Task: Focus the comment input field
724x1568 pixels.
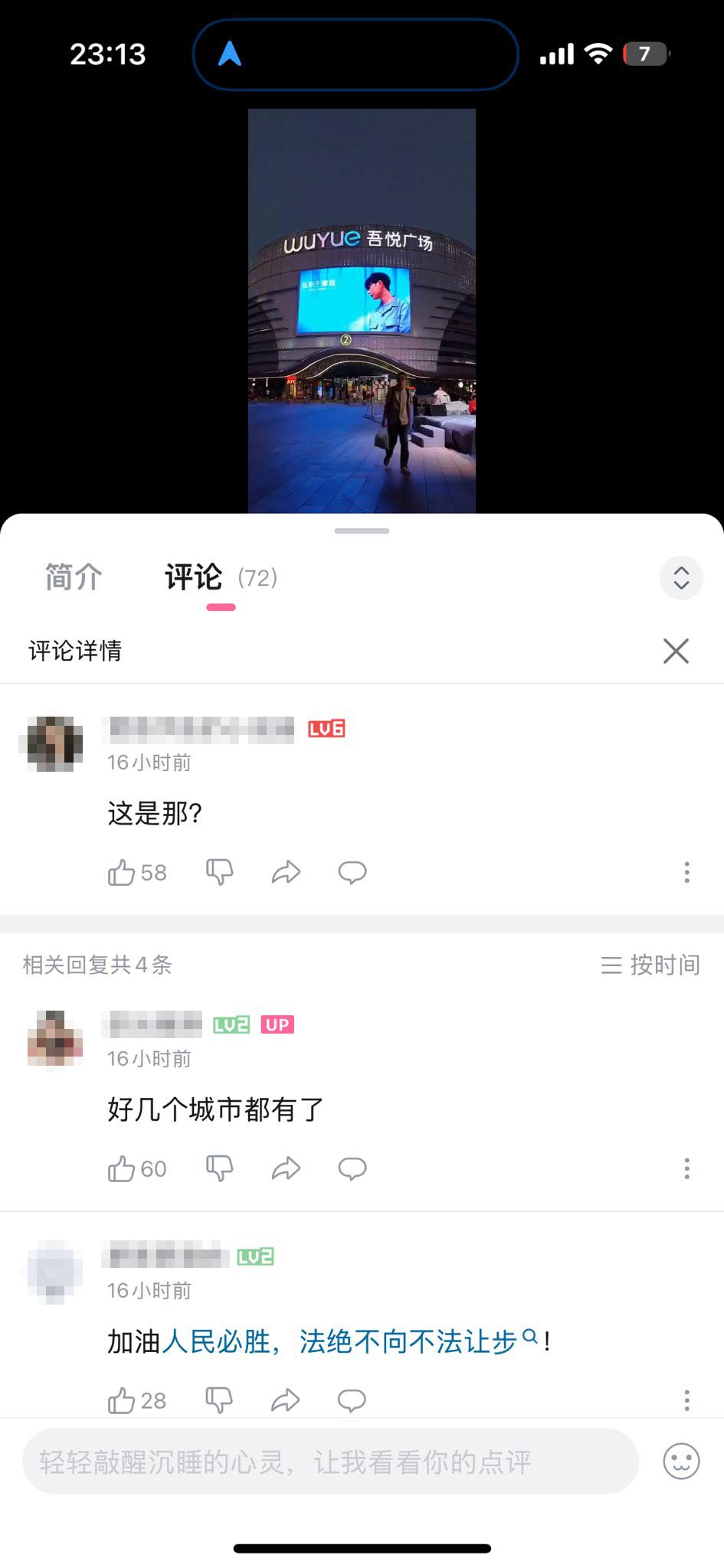Action: [330, 1462]
